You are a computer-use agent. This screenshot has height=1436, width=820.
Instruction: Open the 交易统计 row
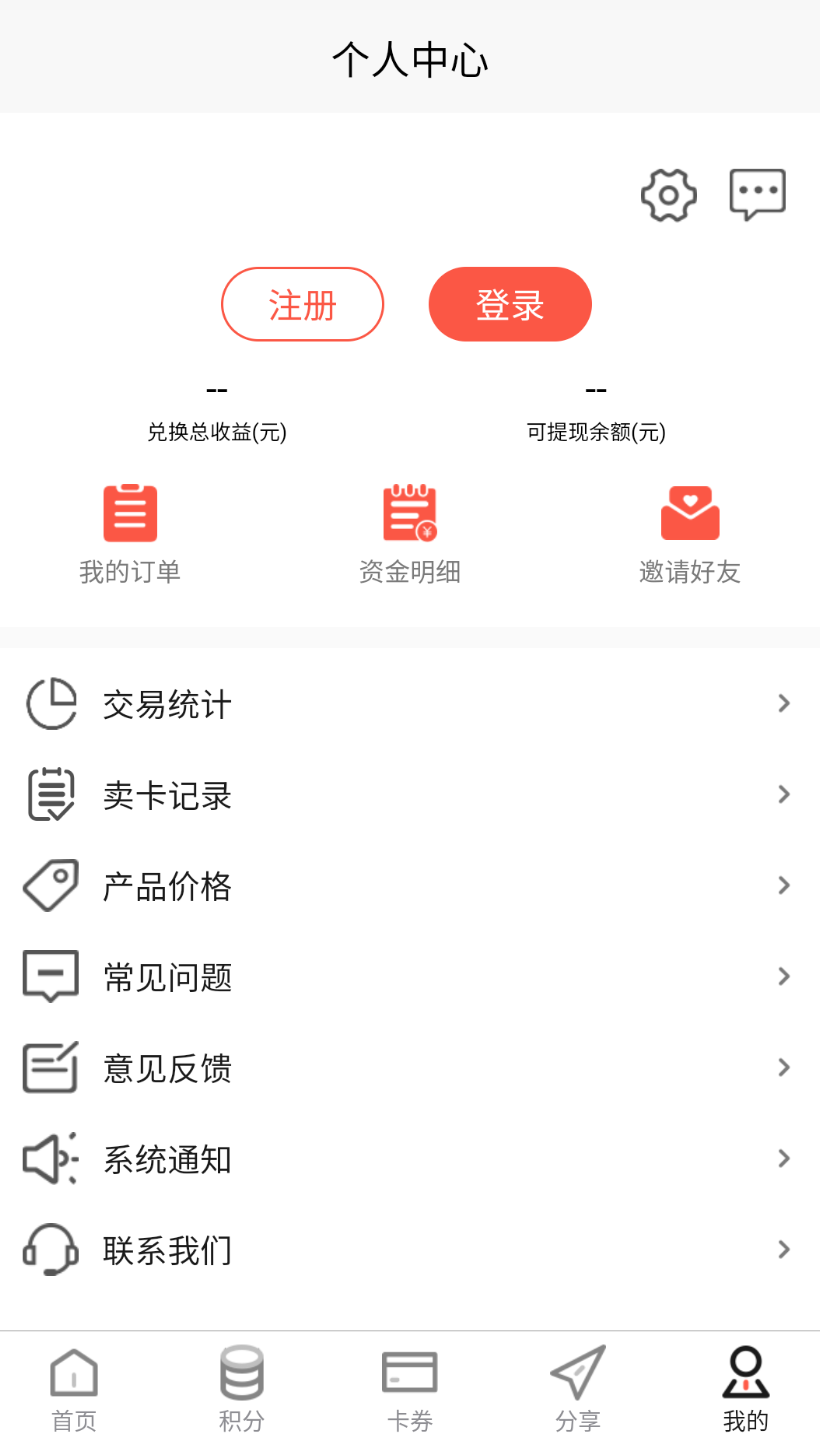tap(410, 704)
